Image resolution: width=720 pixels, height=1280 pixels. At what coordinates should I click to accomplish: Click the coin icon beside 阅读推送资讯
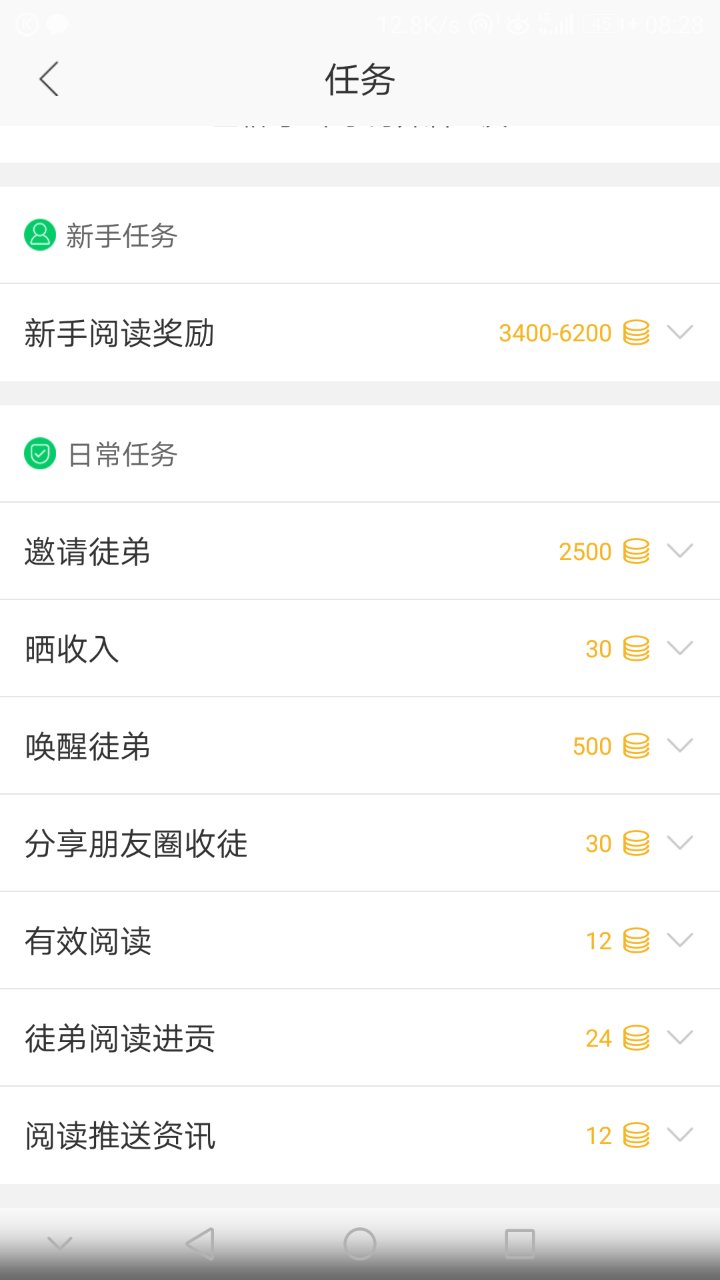[637, 1135]
